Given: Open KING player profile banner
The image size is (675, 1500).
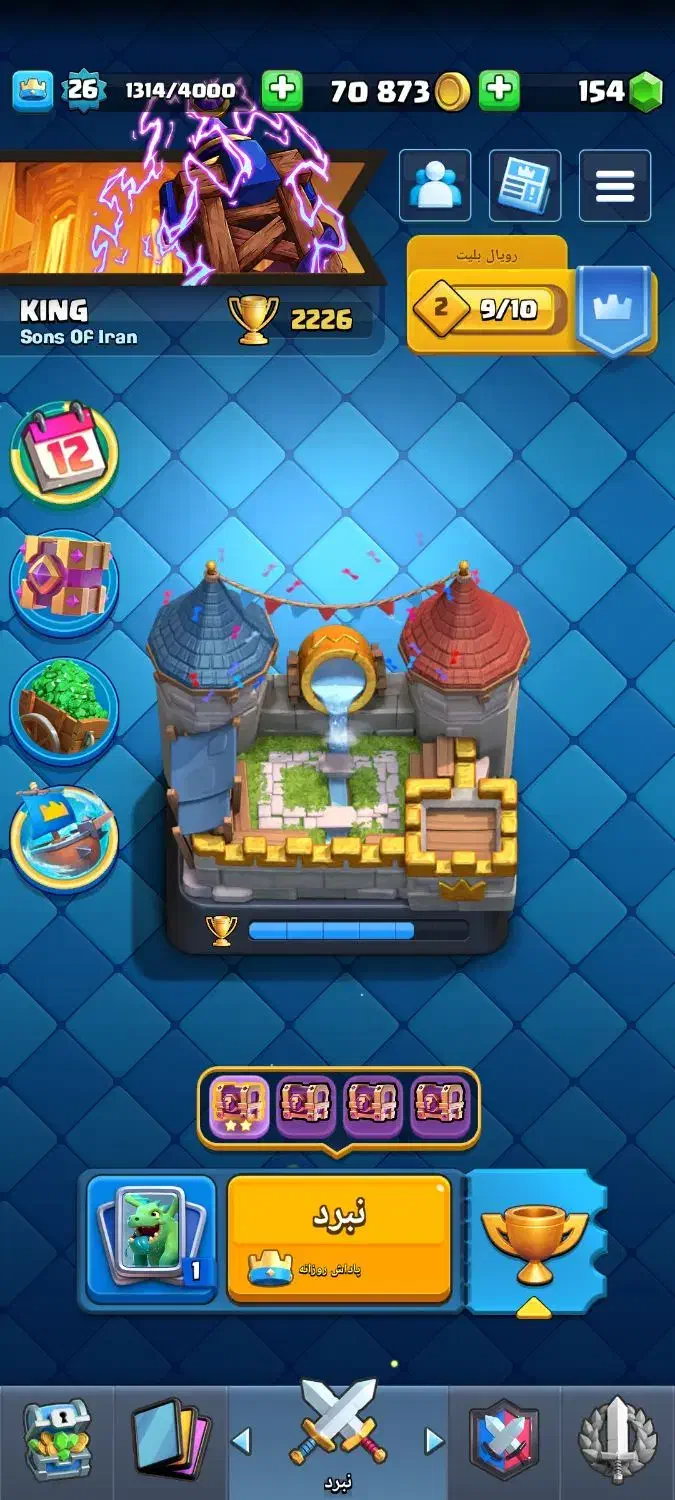Looking at the screenshot, I should [x=190, y=250].
